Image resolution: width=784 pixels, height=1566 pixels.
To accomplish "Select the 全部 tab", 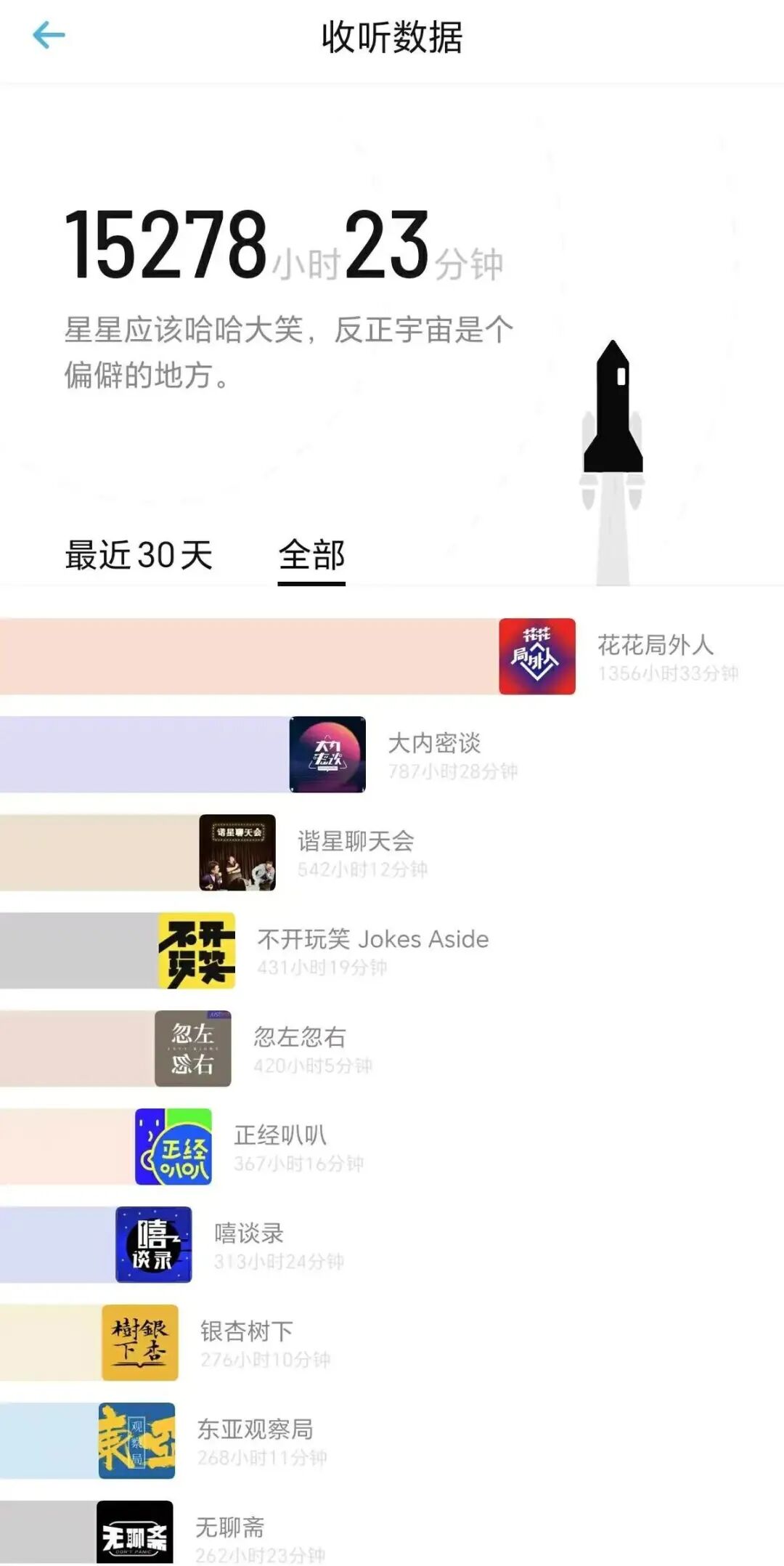I will tap(311, 556).
